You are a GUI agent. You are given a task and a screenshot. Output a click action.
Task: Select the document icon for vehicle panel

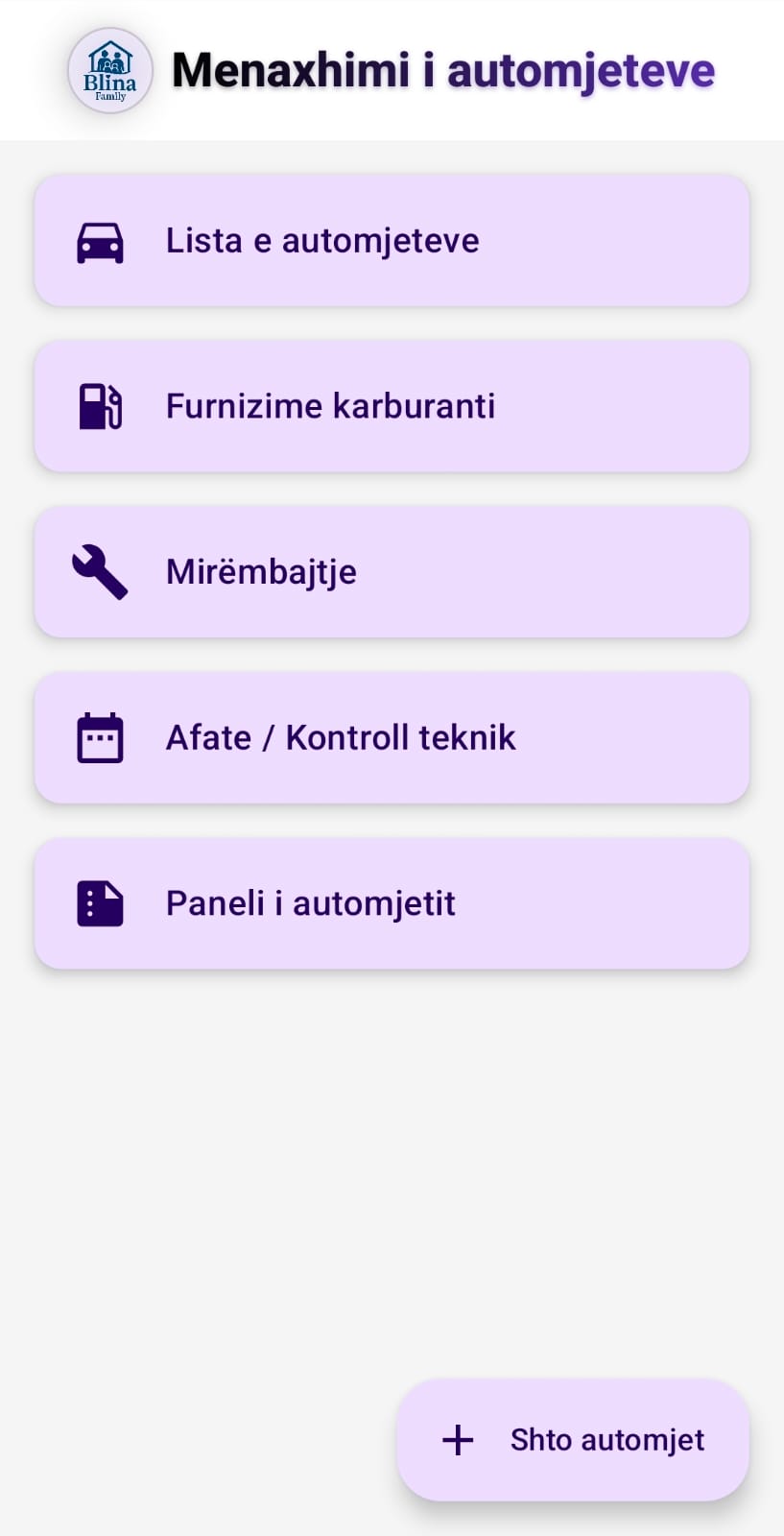pos(100,902)
